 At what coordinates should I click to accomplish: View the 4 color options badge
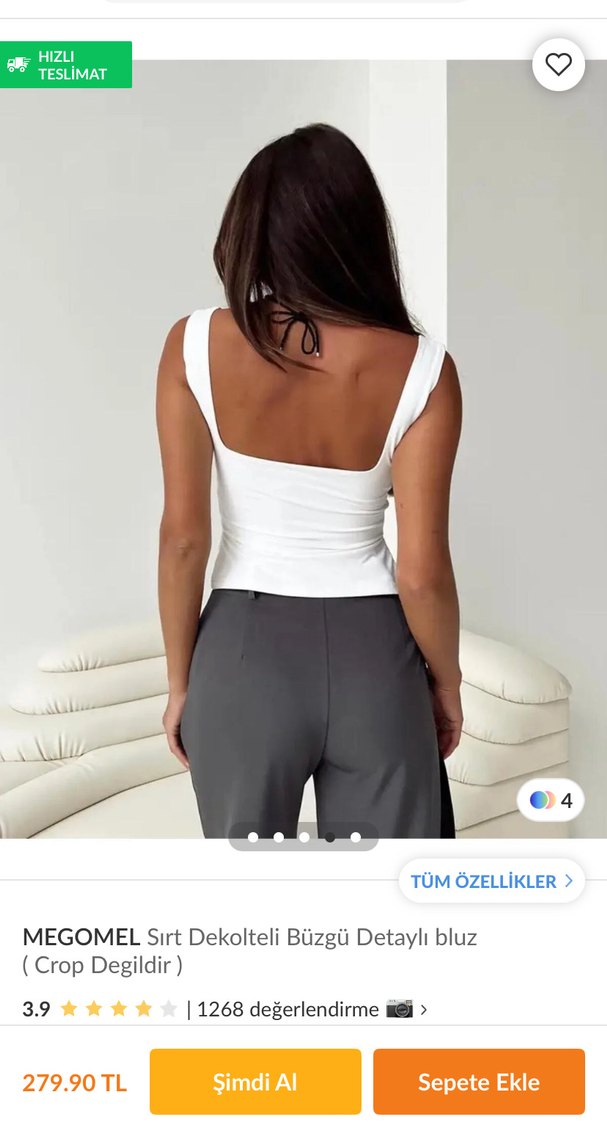(551, 800)
